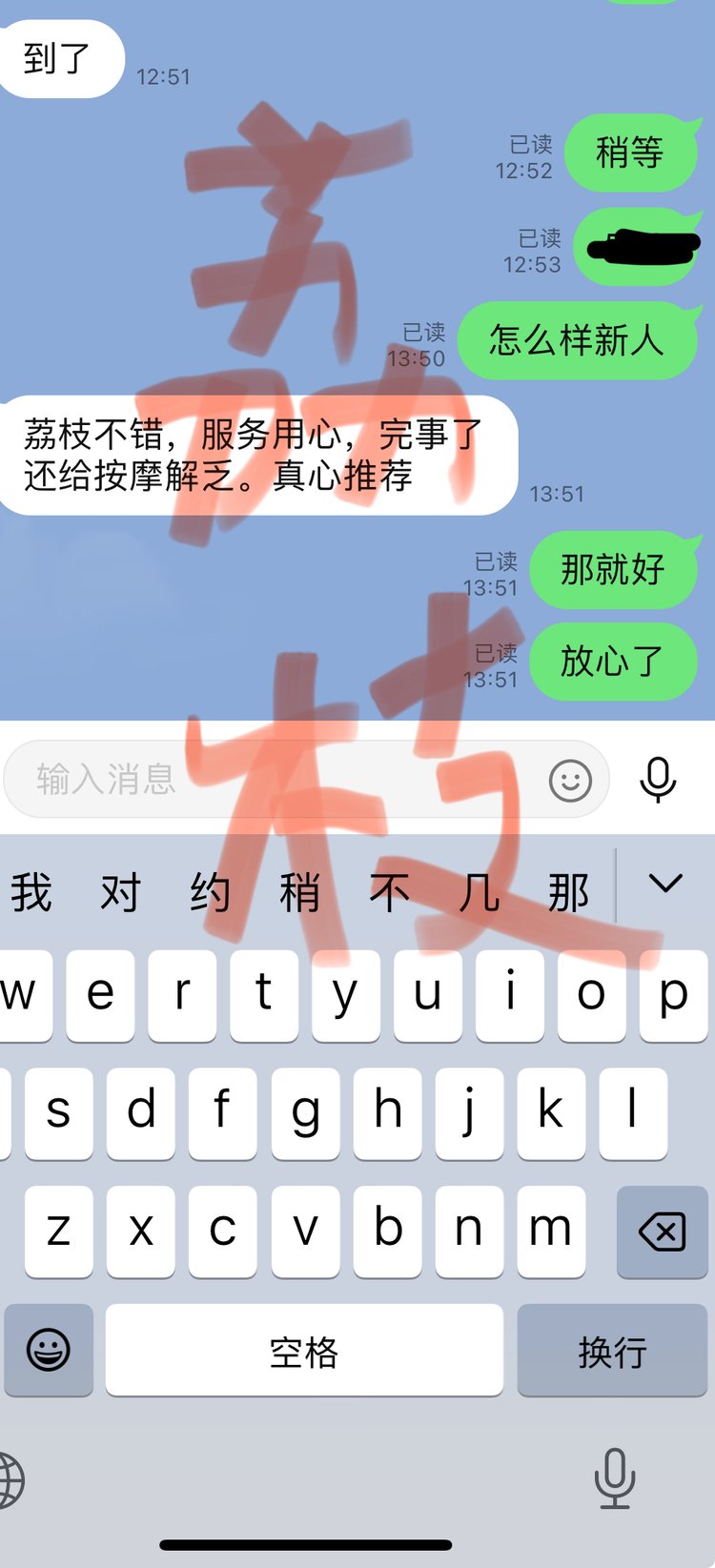
Task: Tap the 输入消息 message field
Action: [x=276, y=780]
